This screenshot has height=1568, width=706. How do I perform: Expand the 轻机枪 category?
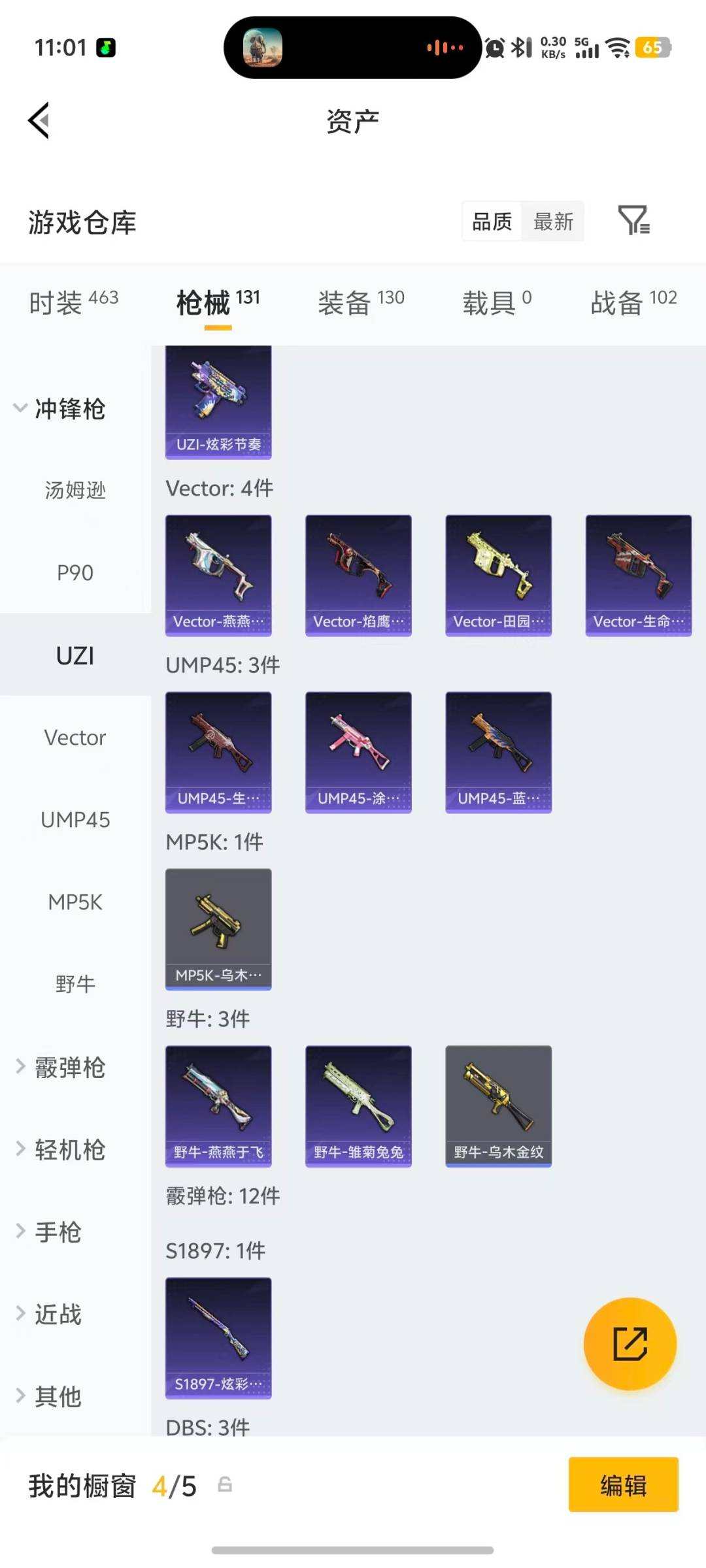[x=60, y=1149]
